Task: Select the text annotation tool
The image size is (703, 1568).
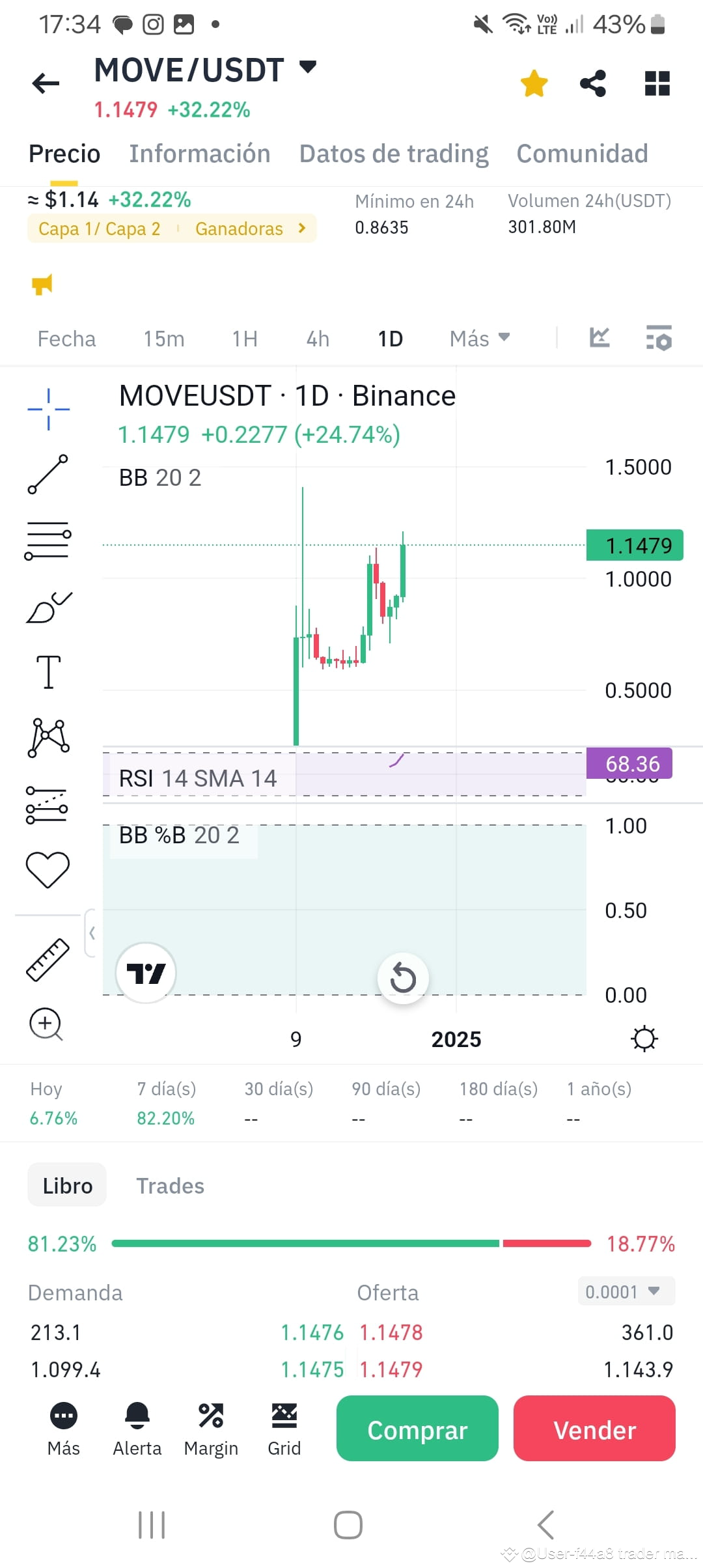Action: (x=49, y=674)
